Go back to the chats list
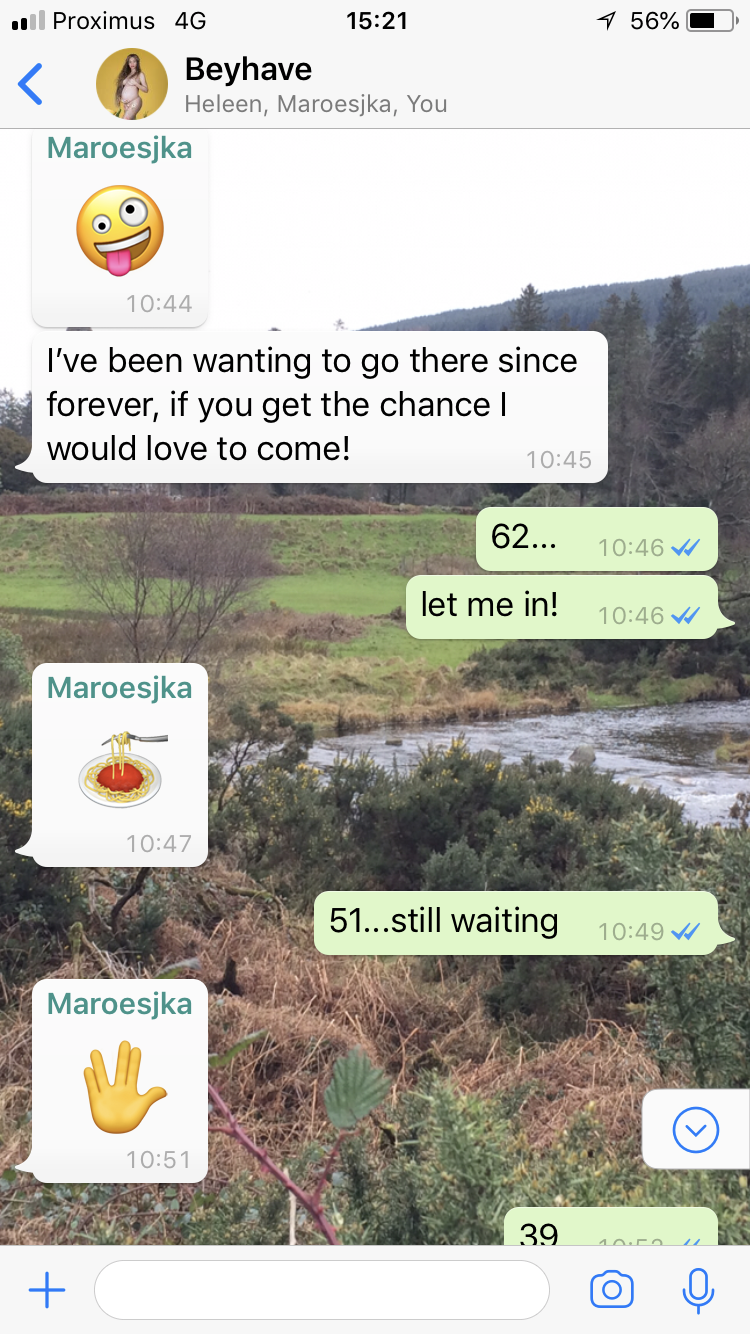 pos(31,84)
